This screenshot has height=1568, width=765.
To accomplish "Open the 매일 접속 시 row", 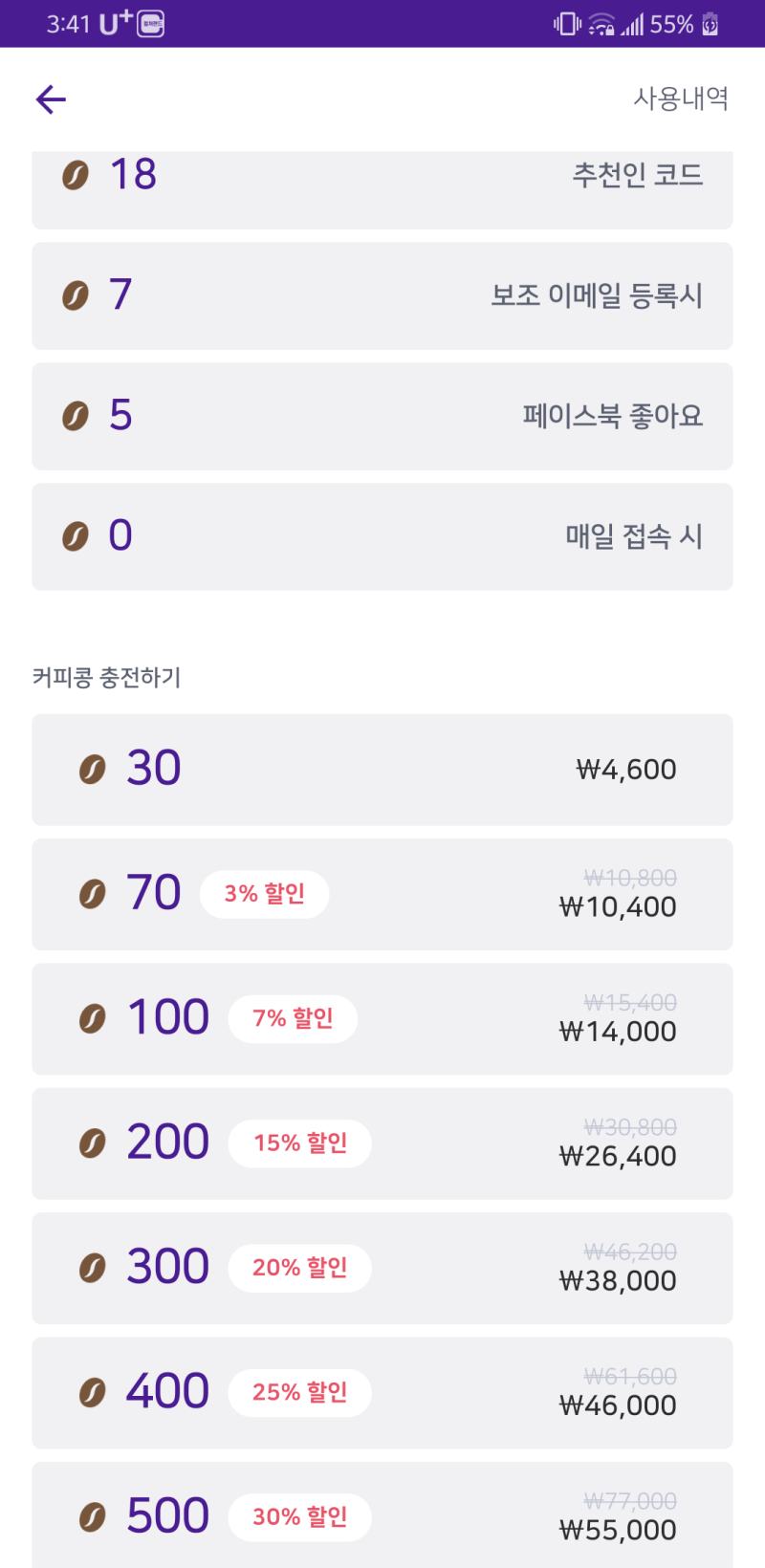I will tap(382, 536).
